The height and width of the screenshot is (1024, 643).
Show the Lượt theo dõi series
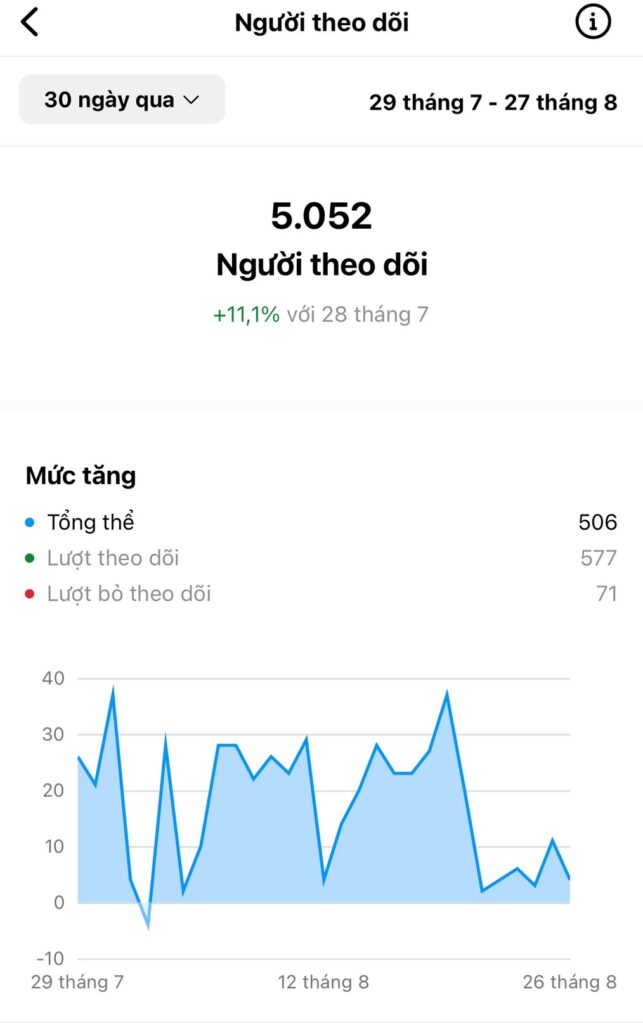click(112, 558)
